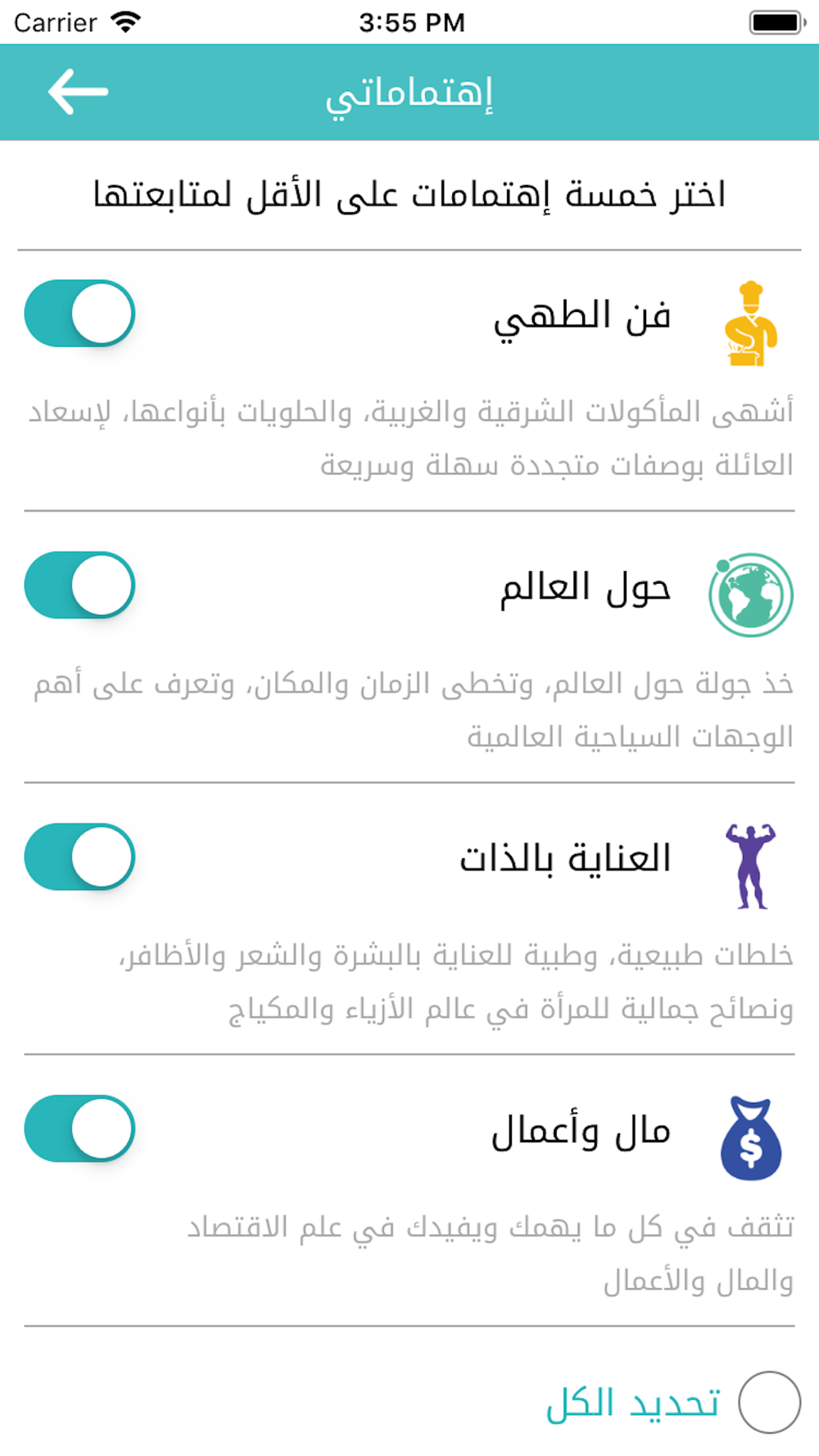
Task: Disable the حول العالم interest switch
Action: tap(79, 586)
